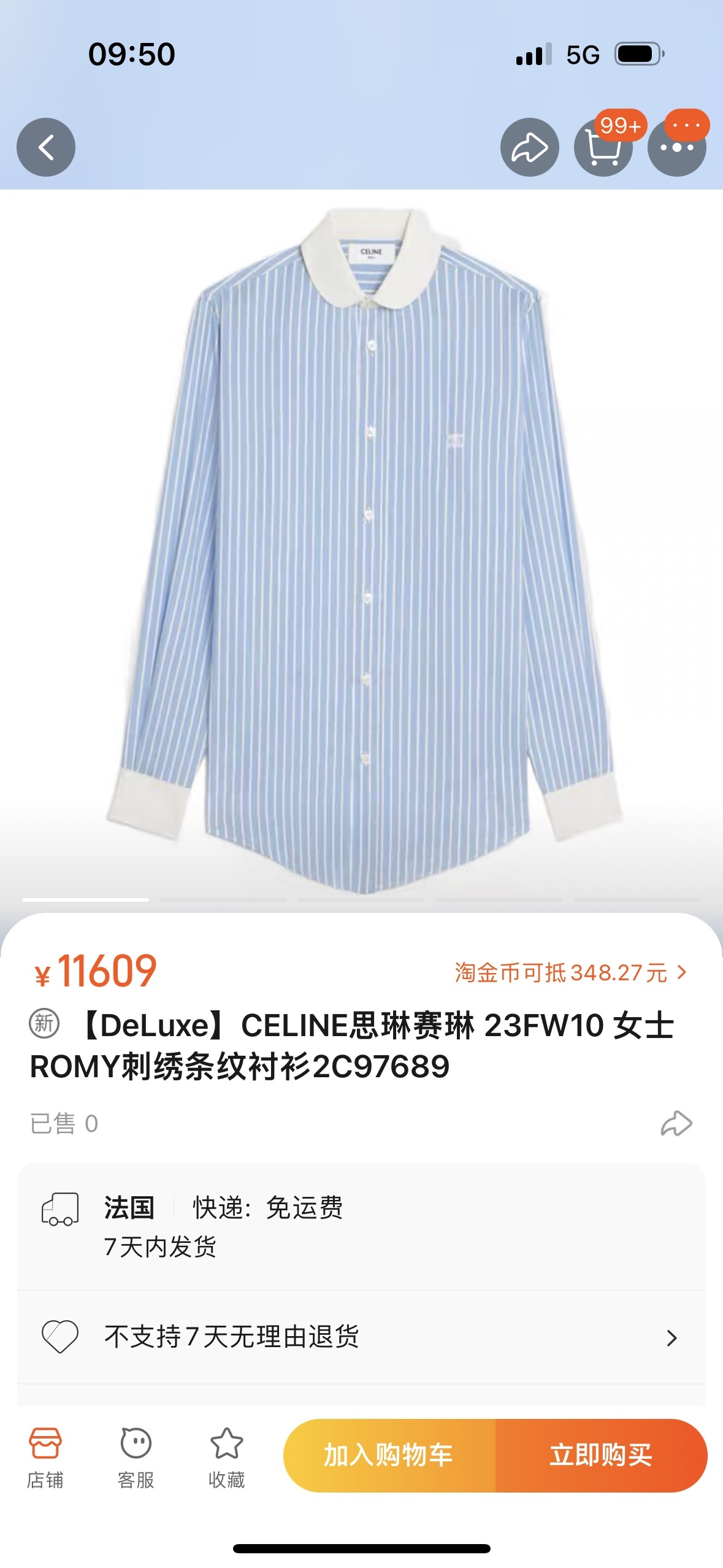This screenshot has width=723, height=1568.
Task: Open the France shipping and delivery info
Action: [x=361, y=1227]
